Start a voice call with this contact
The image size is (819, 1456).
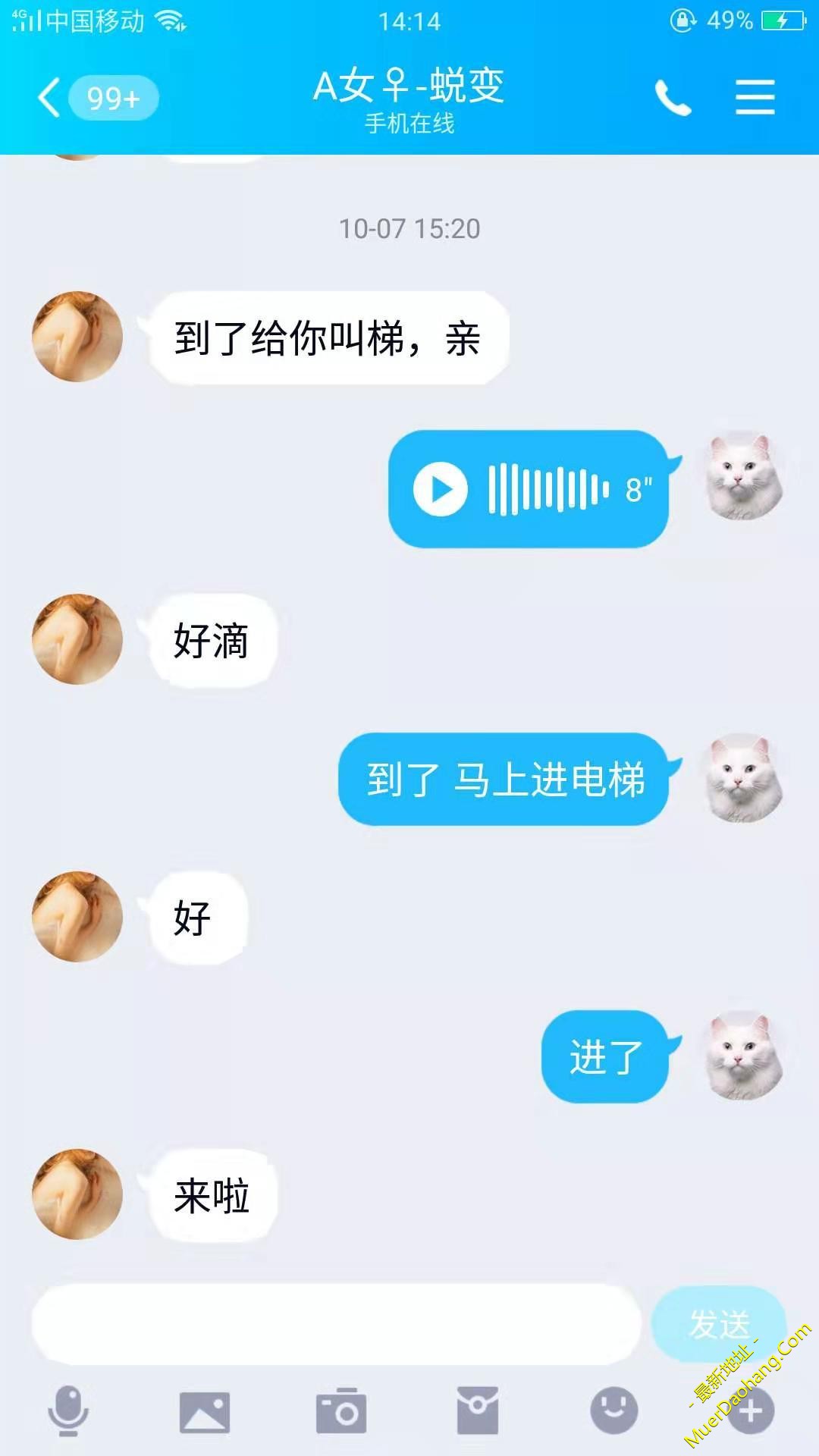[x=673, y=98]
